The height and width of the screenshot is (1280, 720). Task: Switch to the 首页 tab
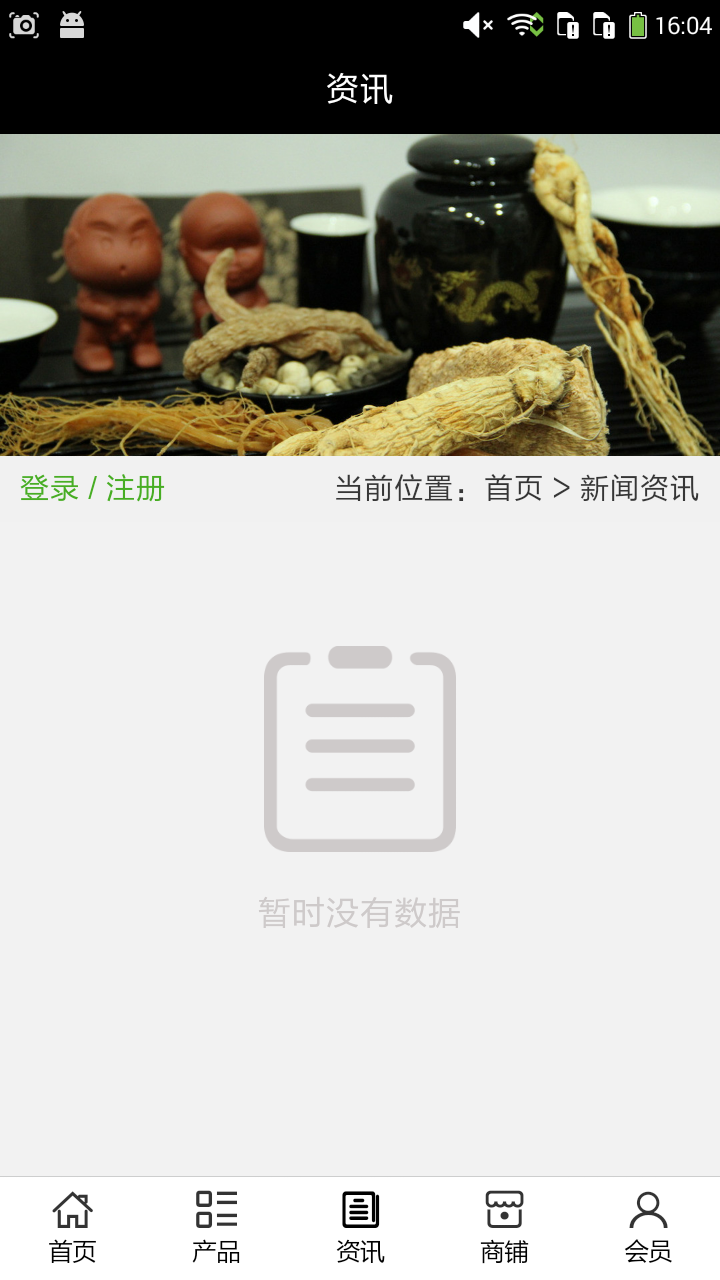coord(72,1227)
